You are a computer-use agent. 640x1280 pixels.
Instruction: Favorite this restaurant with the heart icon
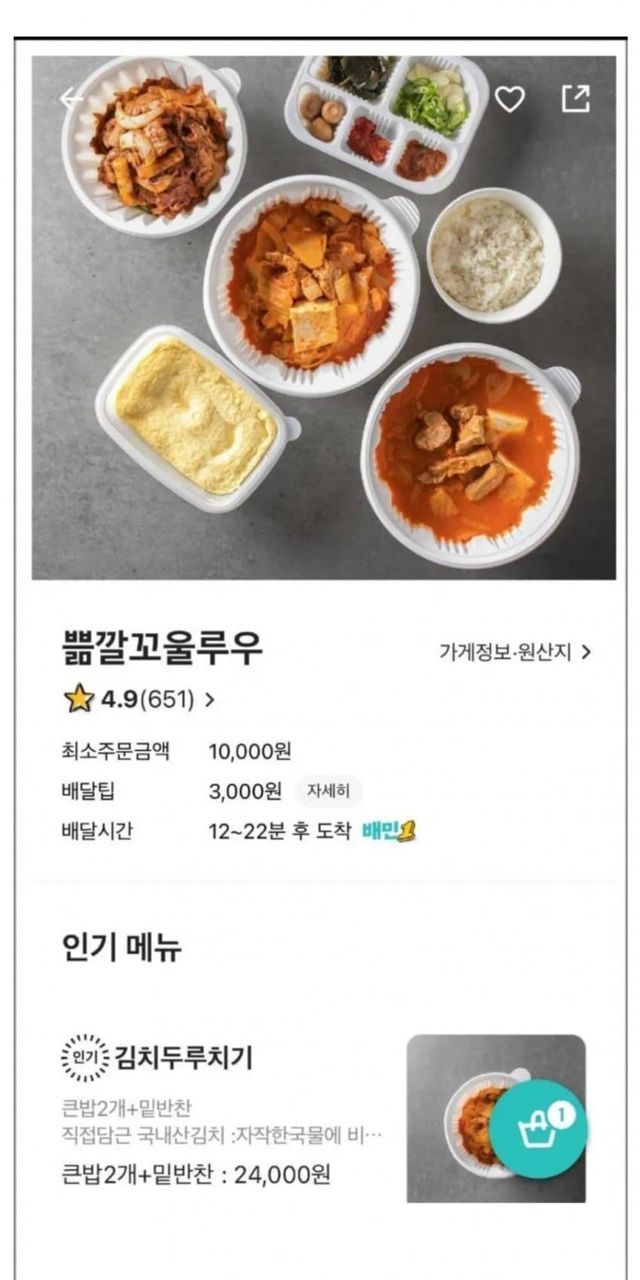click(510, 99)
